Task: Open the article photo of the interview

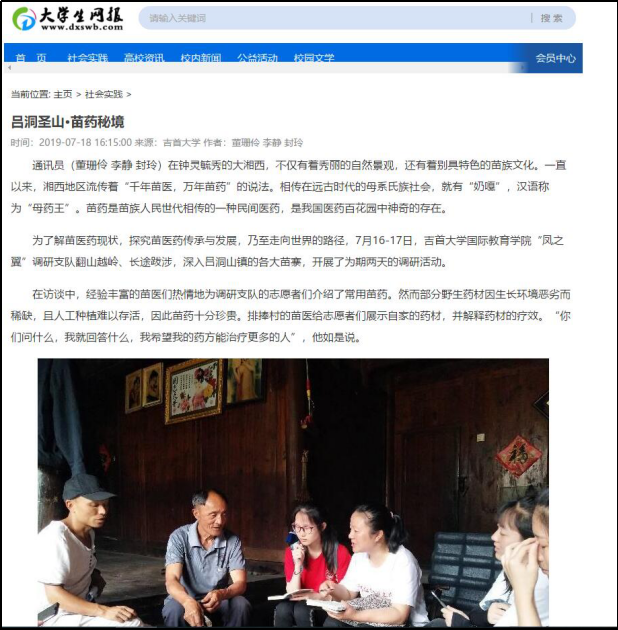Action: click(x=293, y=492)
